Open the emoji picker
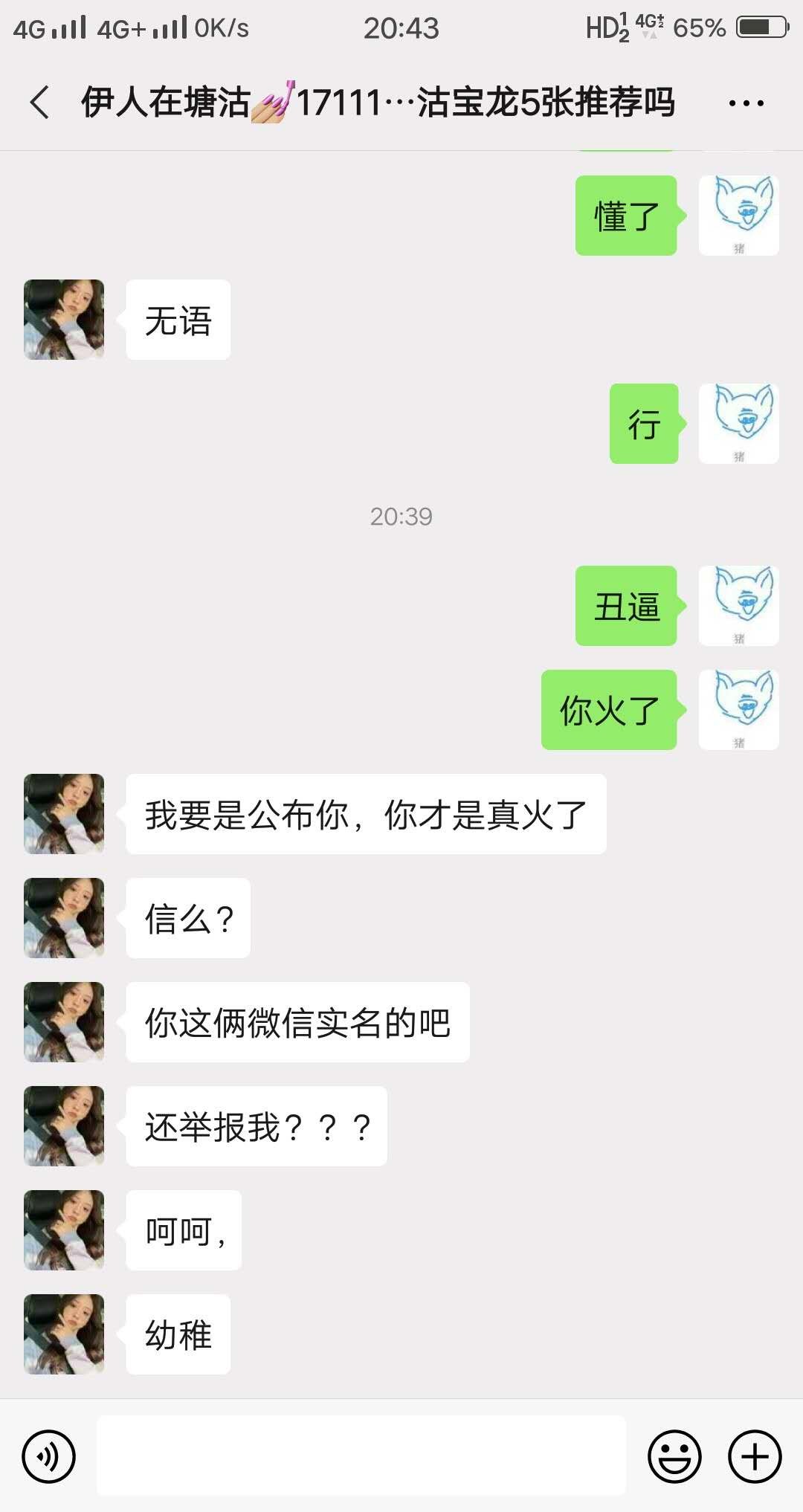This screenshot has height=1512, width=803. pyautogui.click(x=674, y=1455)
